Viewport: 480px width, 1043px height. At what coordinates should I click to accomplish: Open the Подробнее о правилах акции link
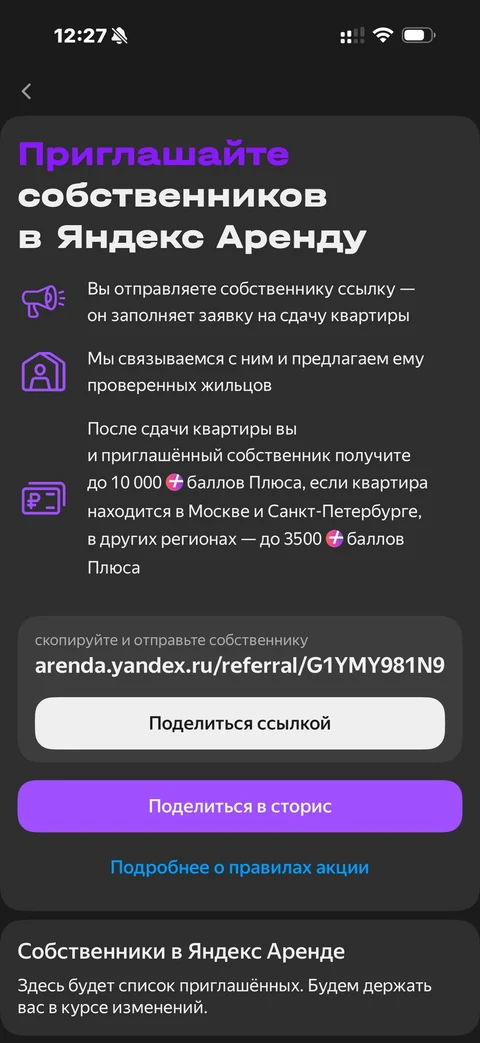click(239, 867)
